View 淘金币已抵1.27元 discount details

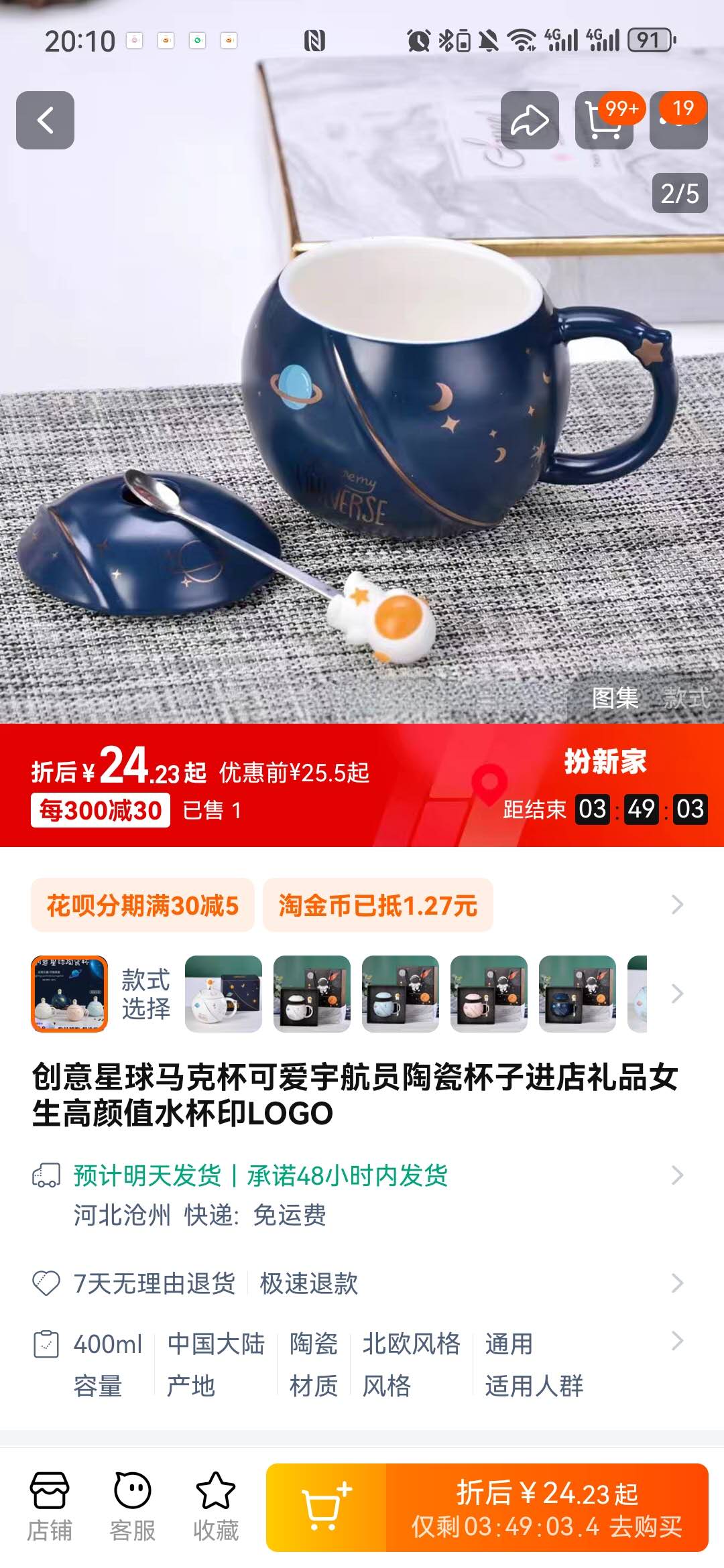point(377,905)
